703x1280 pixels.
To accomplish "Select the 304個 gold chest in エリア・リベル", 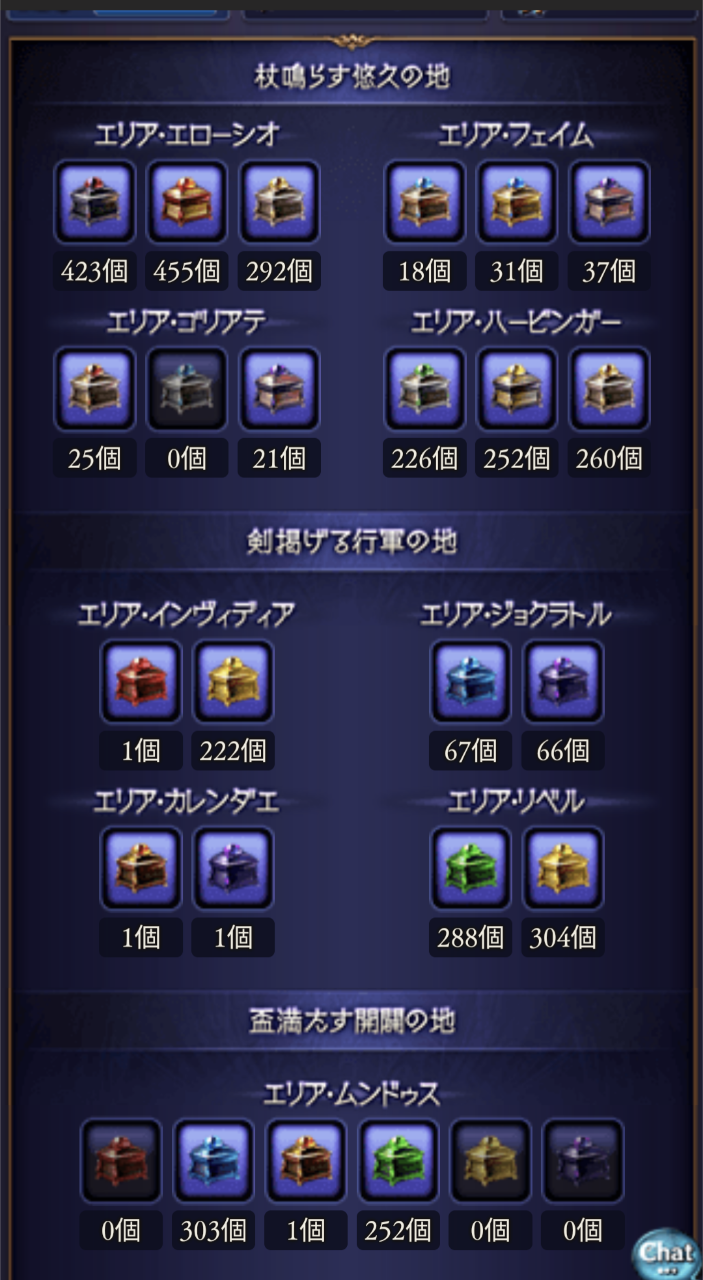I will tap(563, 868).
